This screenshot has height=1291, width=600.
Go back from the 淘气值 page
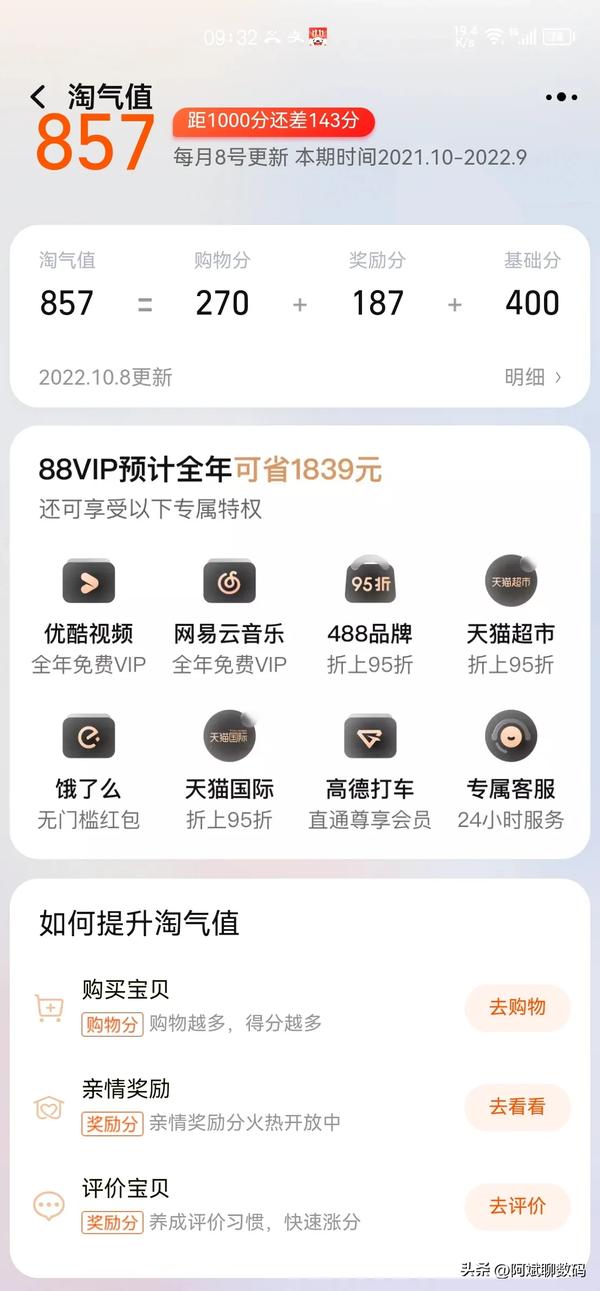click(x=38, y=97)
